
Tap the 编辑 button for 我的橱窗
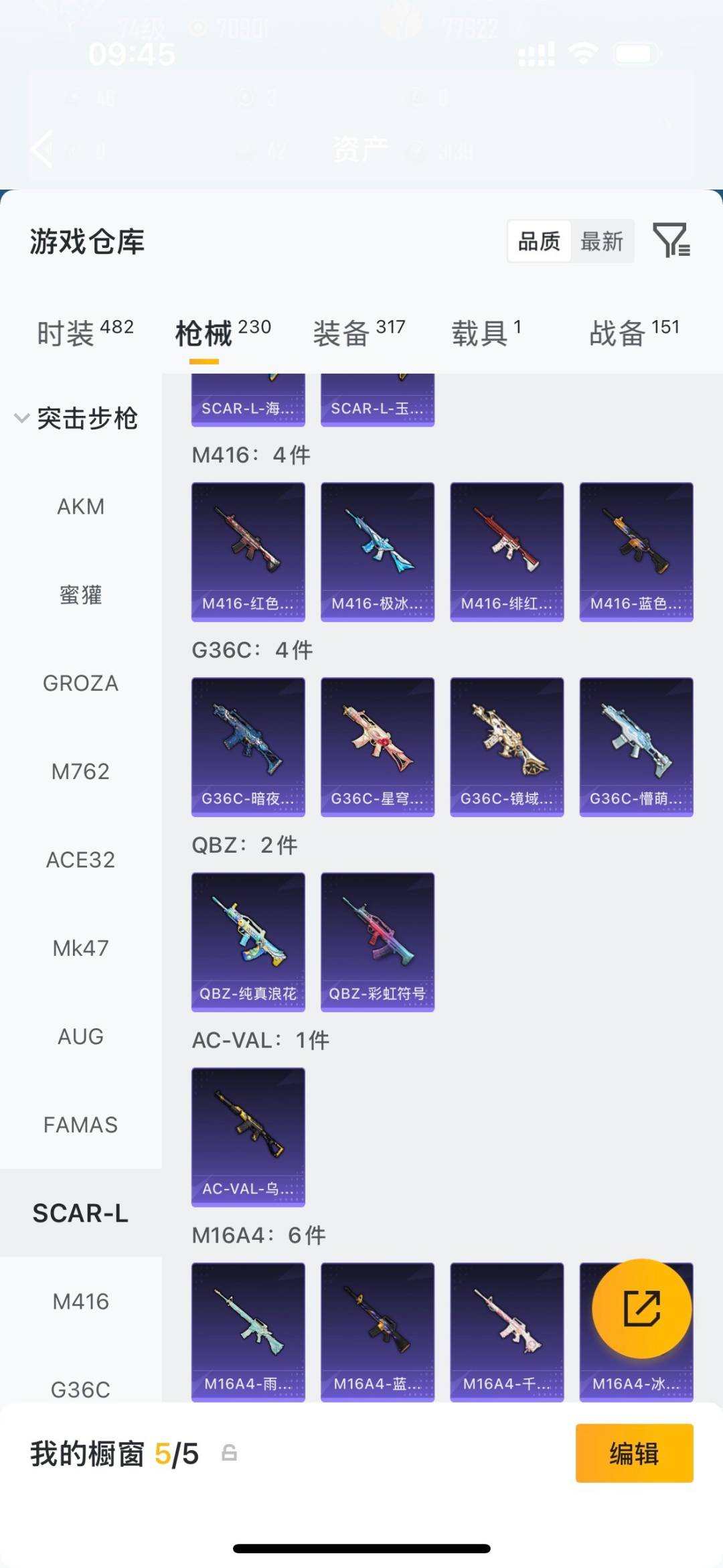[634, 1453]
